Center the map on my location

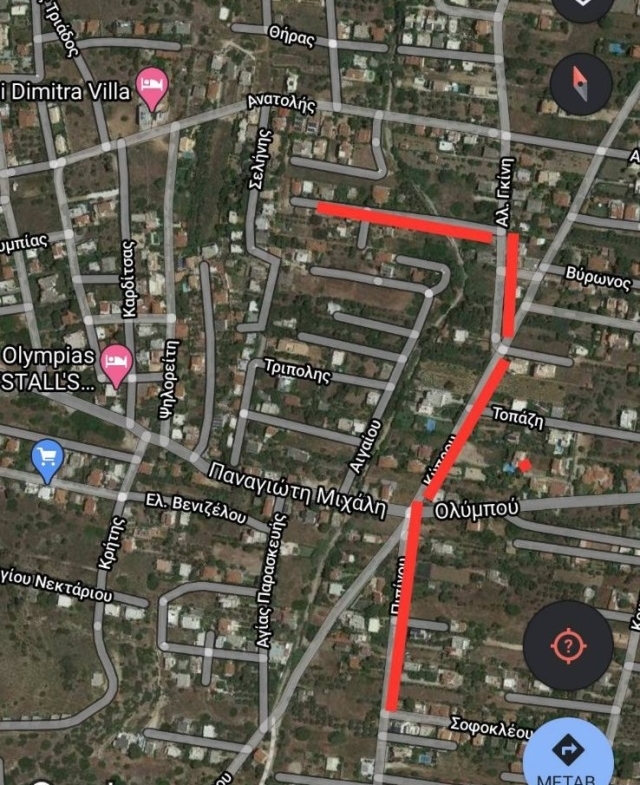[568, 646]
